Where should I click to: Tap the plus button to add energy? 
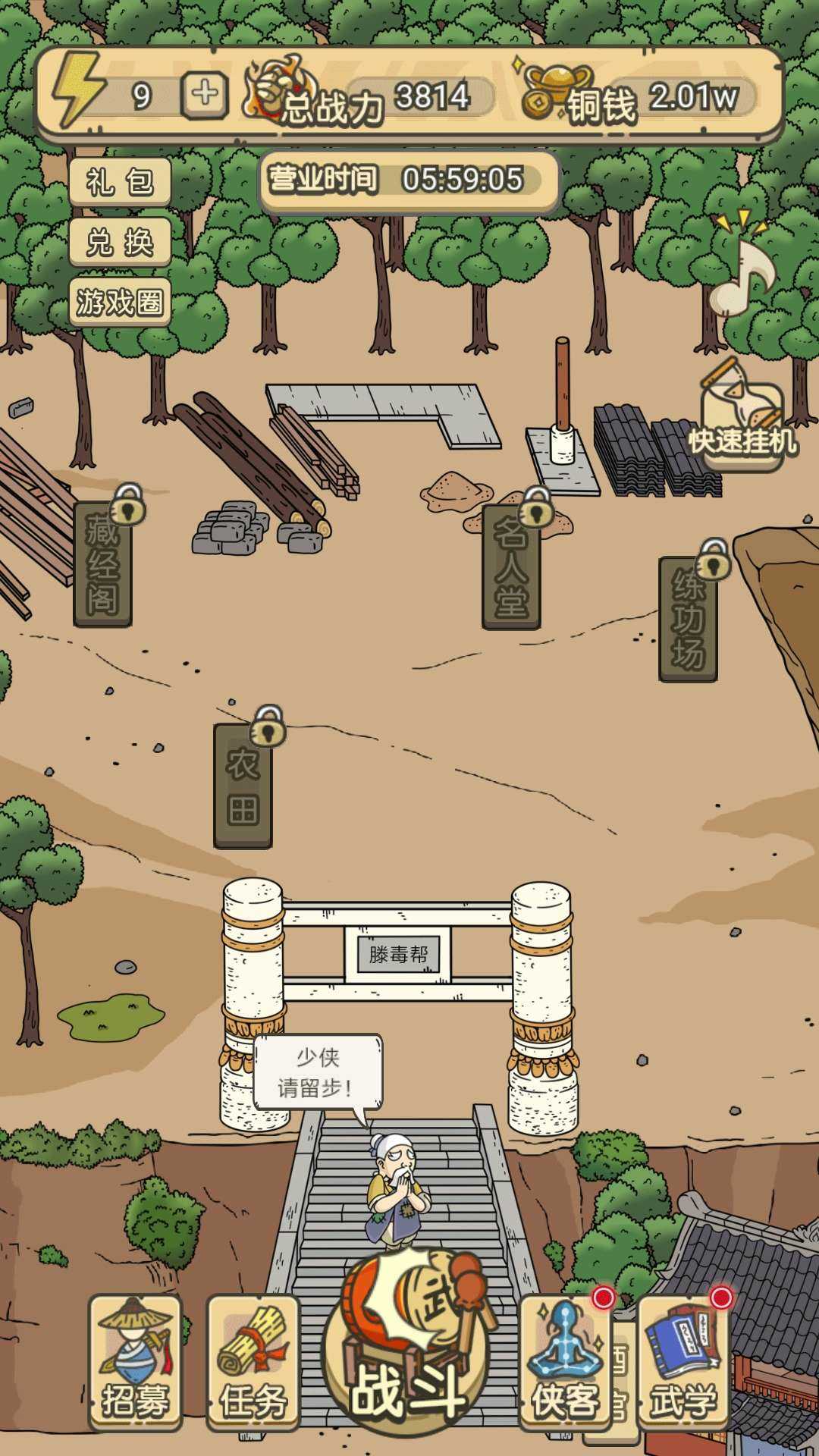[205, 95]
